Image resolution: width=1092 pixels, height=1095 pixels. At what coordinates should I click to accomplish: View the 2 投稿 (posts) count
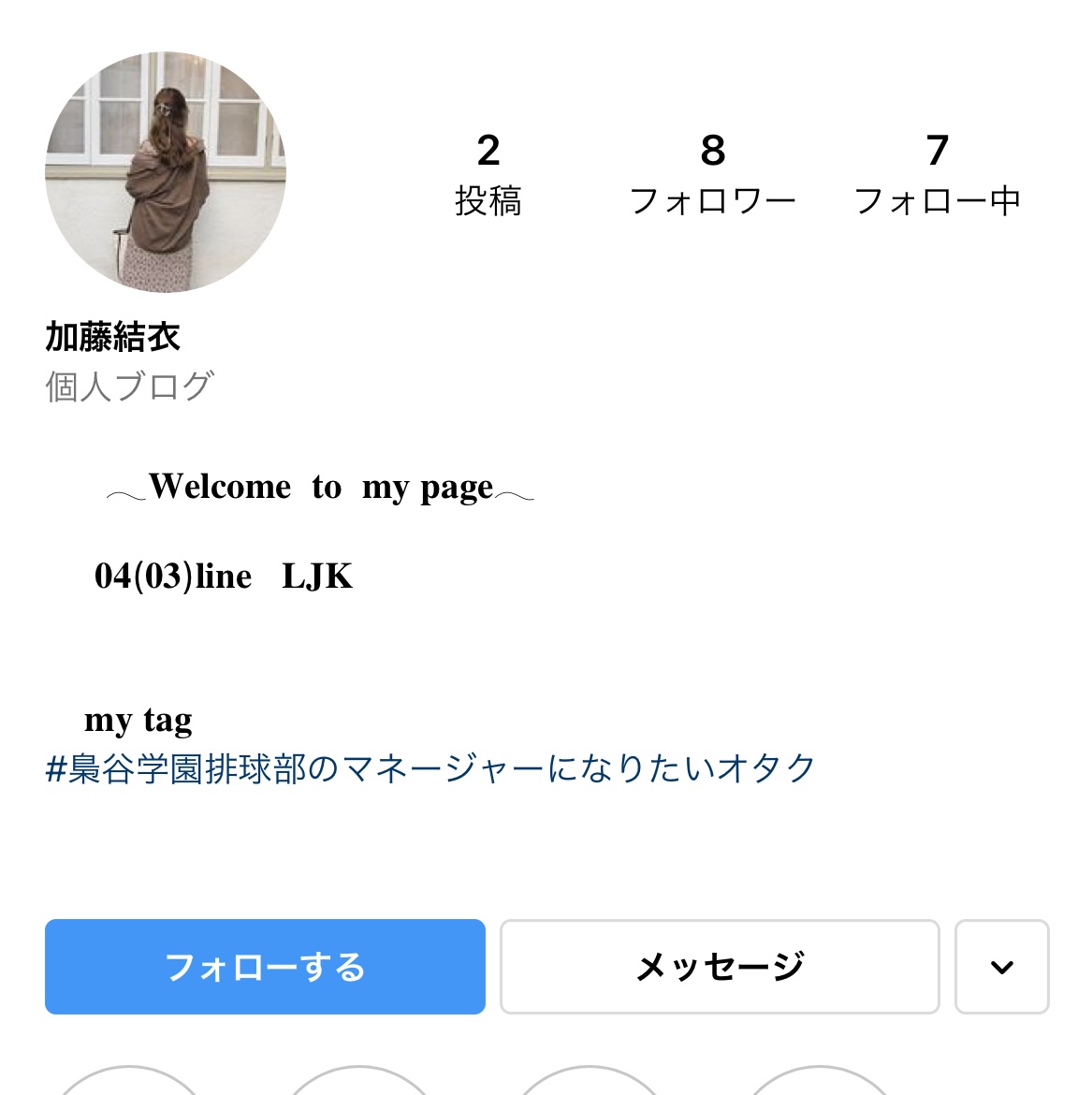click(488, 176)
